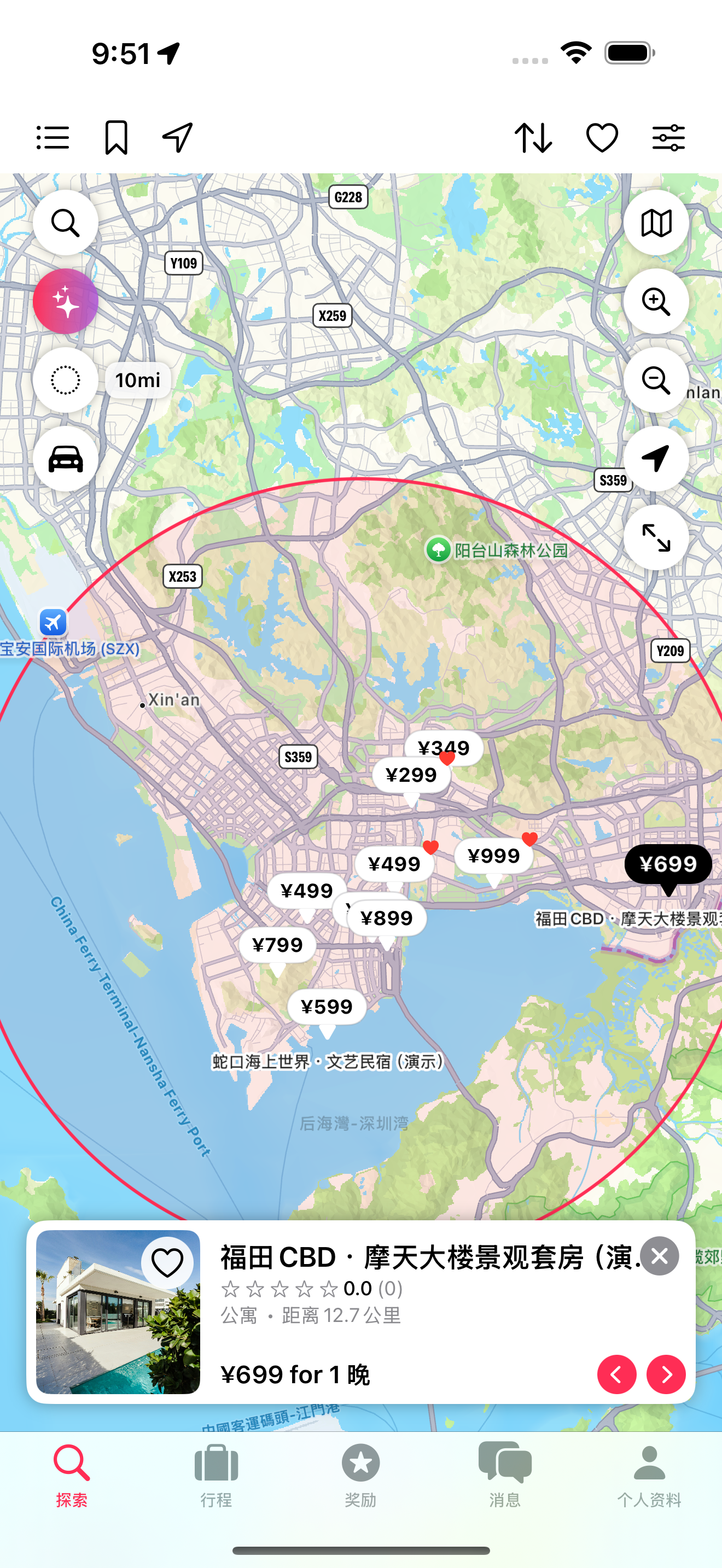
Task: Open the list view icon
Action: pyautogui.click(x=53, y=138)
